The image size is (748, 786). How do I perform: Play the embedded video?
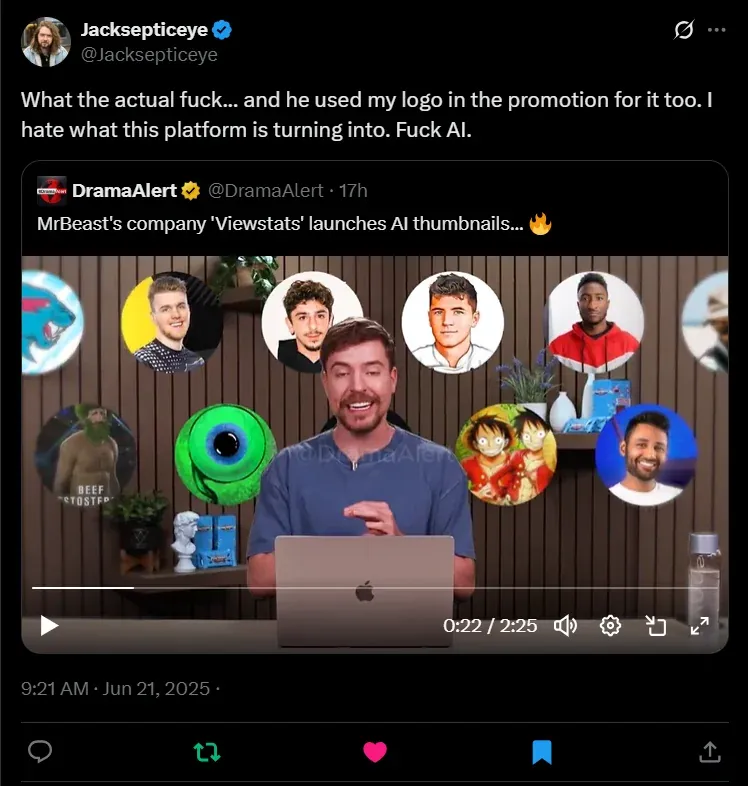tap(49, 626)
